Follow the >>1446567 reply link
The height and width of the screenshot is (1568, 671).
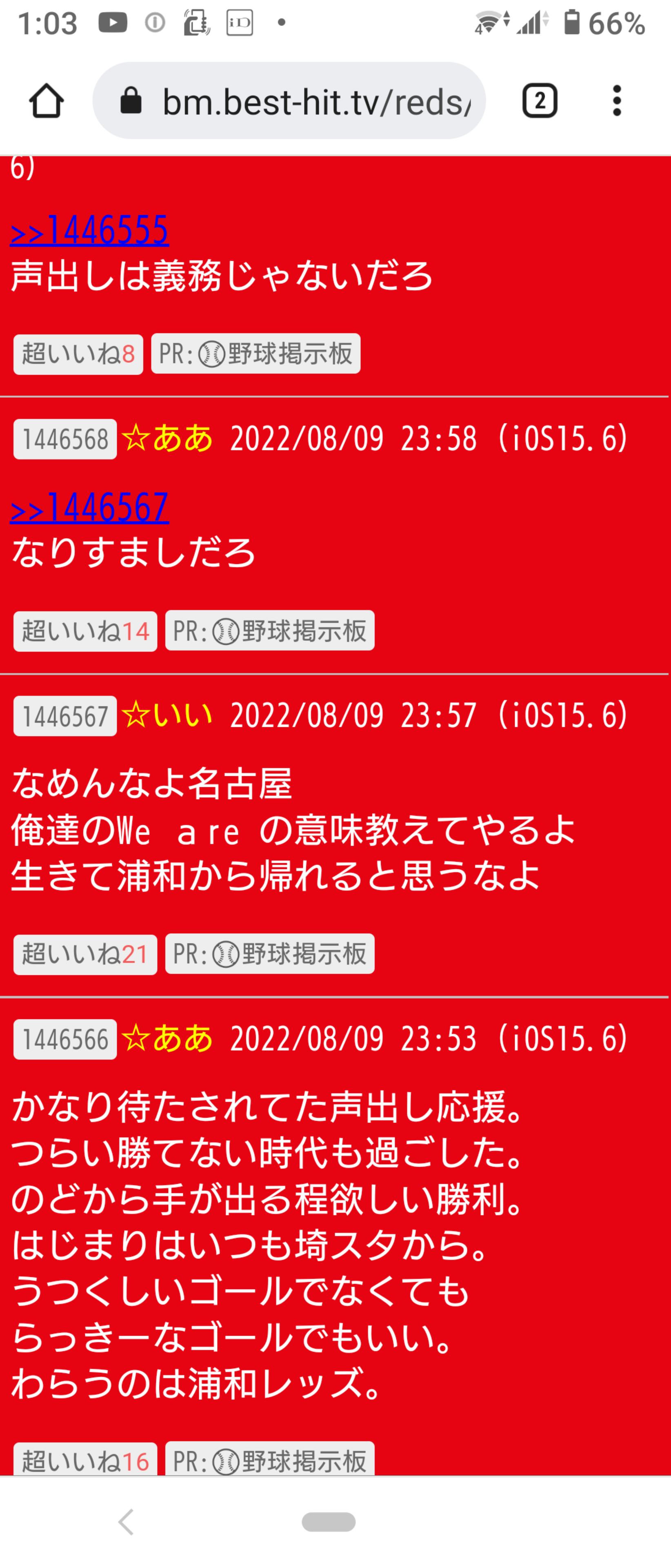tap(89, 508)
